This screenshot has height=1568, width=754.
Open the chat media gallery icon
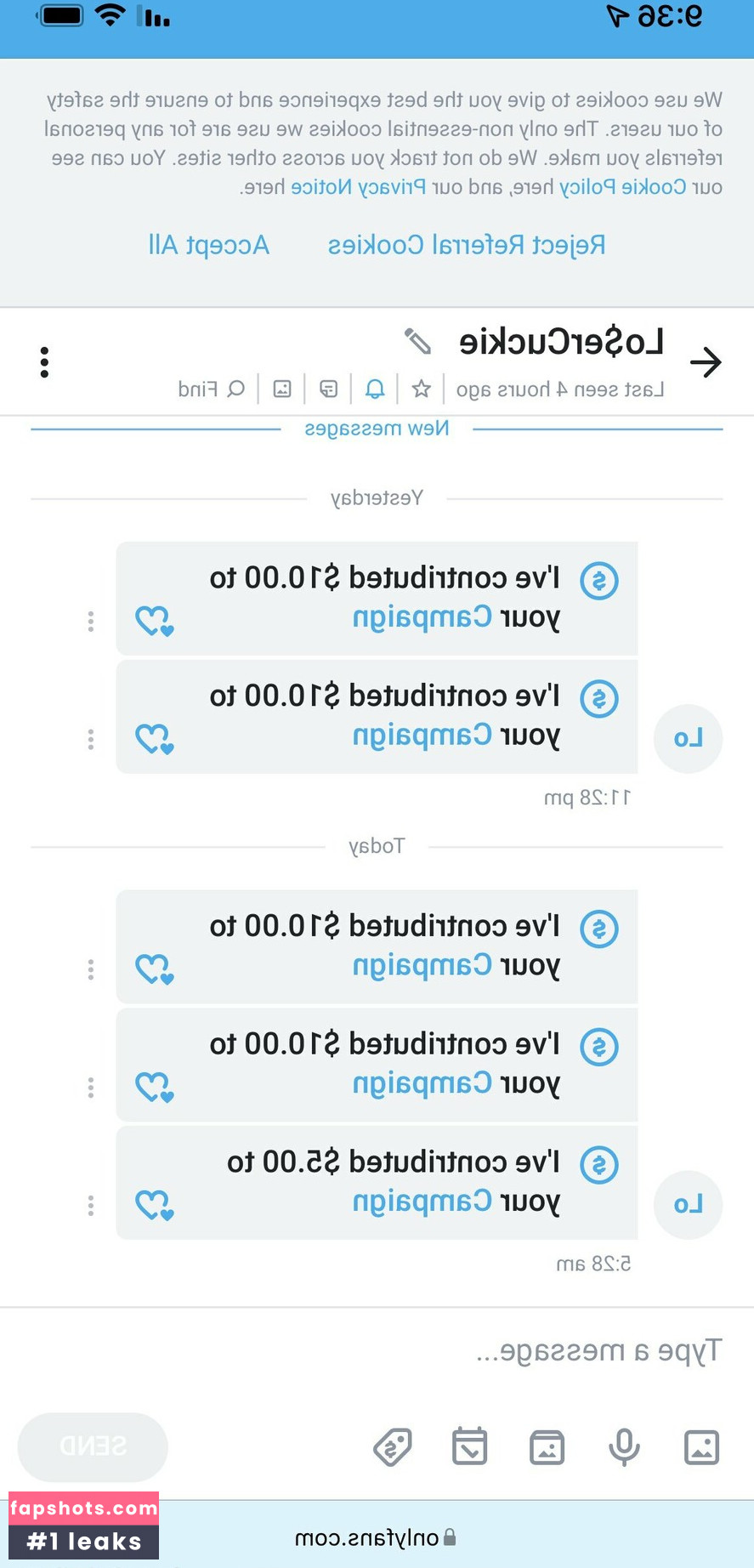(282, 389)
